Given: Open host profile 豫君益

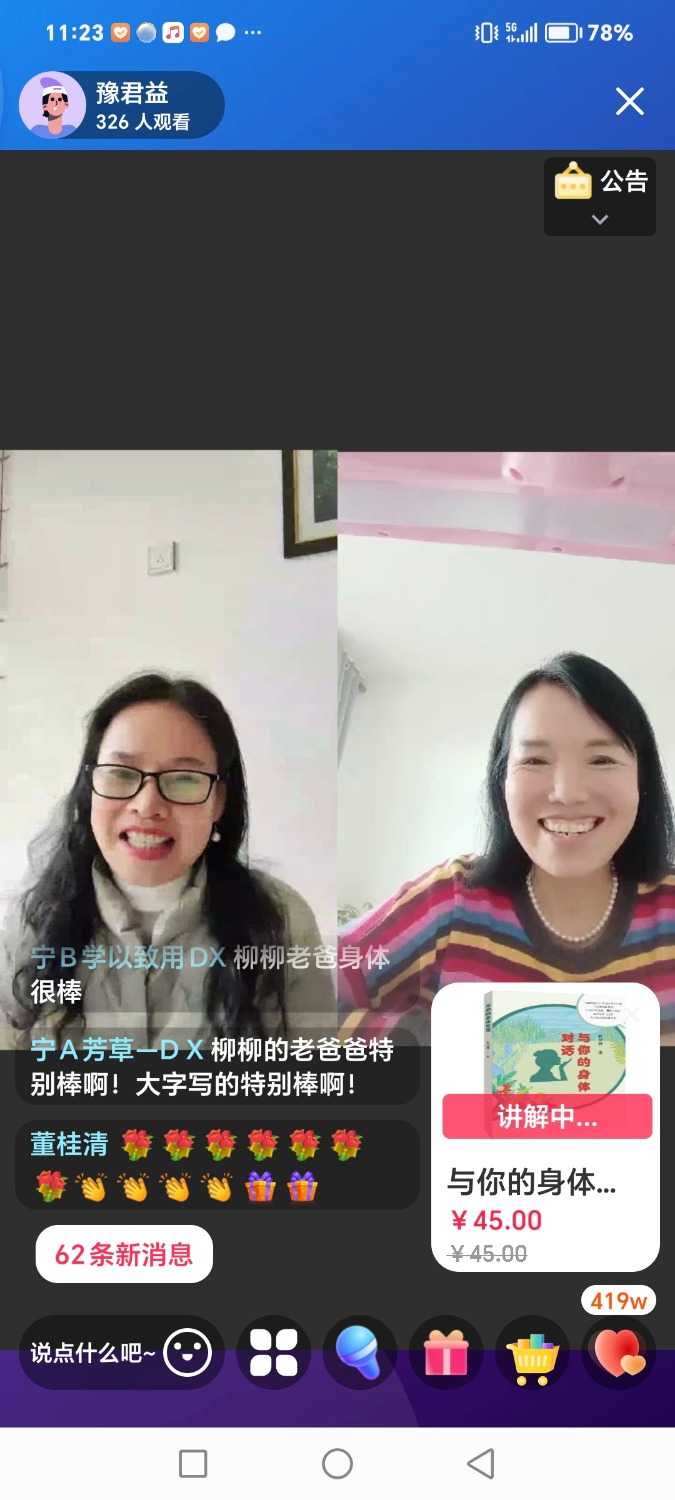Looking at the screenshot, I should tap(122, 105).
